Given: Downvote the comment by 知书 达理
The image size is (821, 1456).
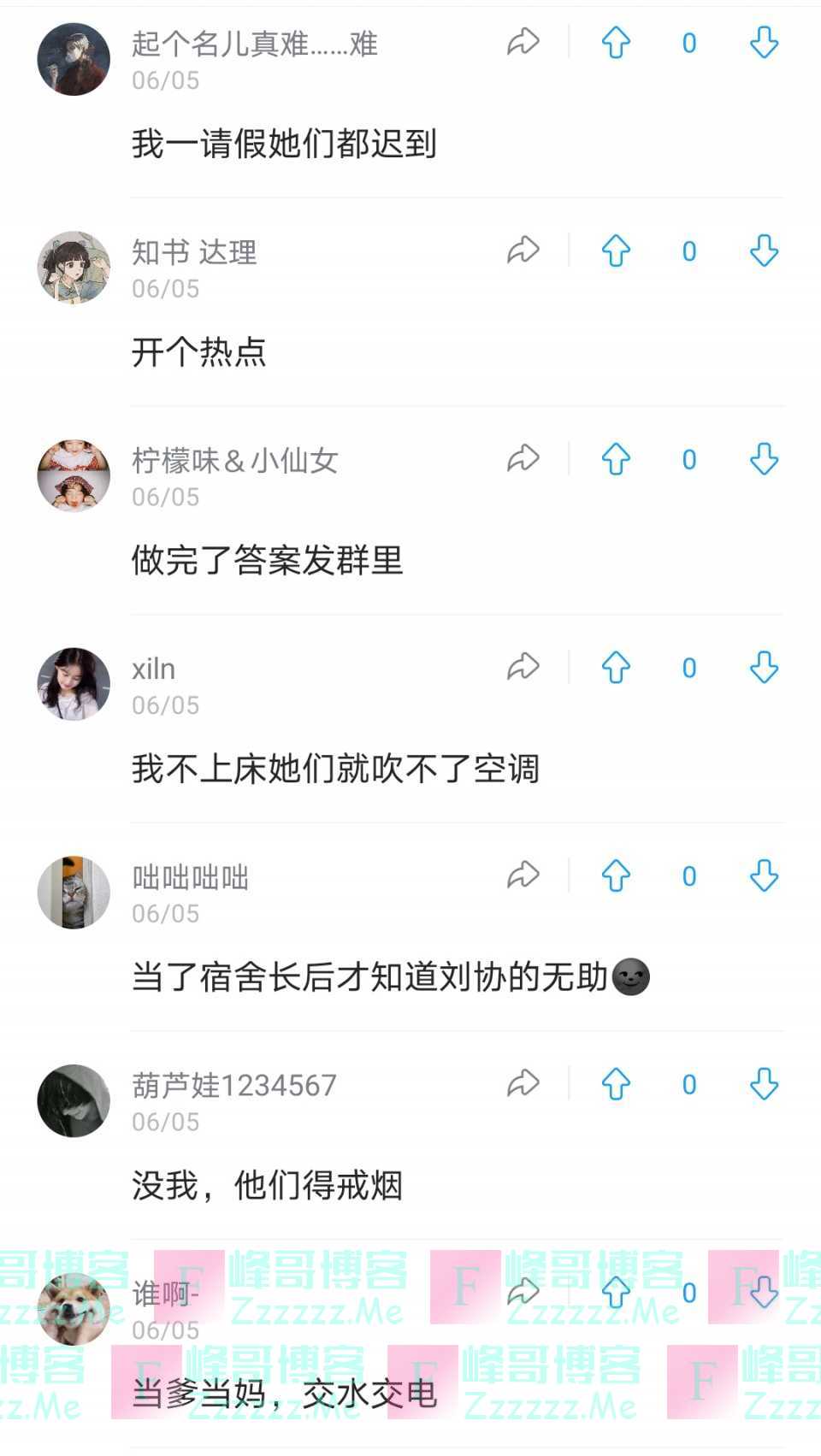Looking at the screenshot, I should 764,251.
